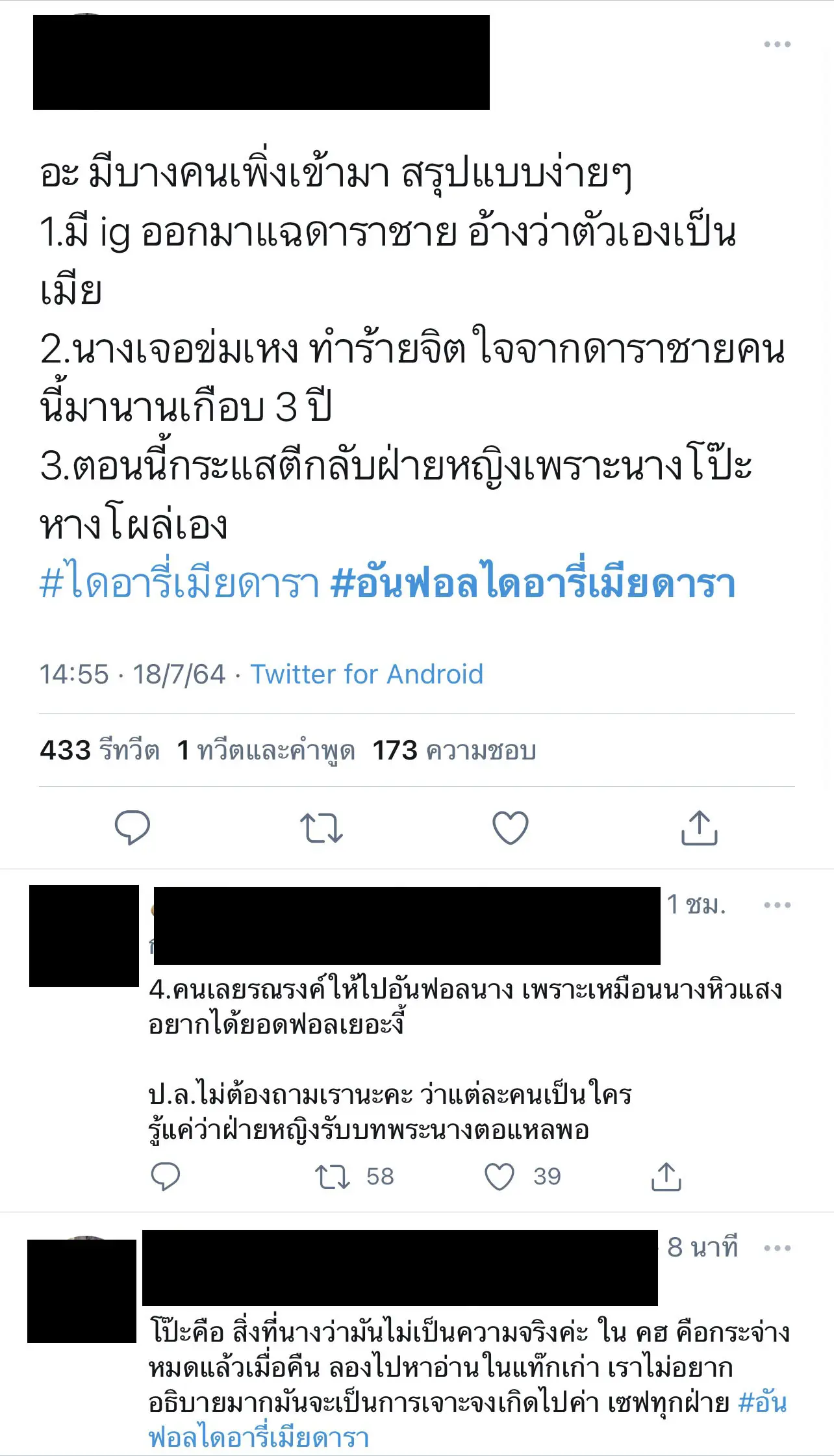Open overflow menu on the 1 ชม. reply
The height and width of the screenshot is (1456, 834).
click(x=777, y=905)
